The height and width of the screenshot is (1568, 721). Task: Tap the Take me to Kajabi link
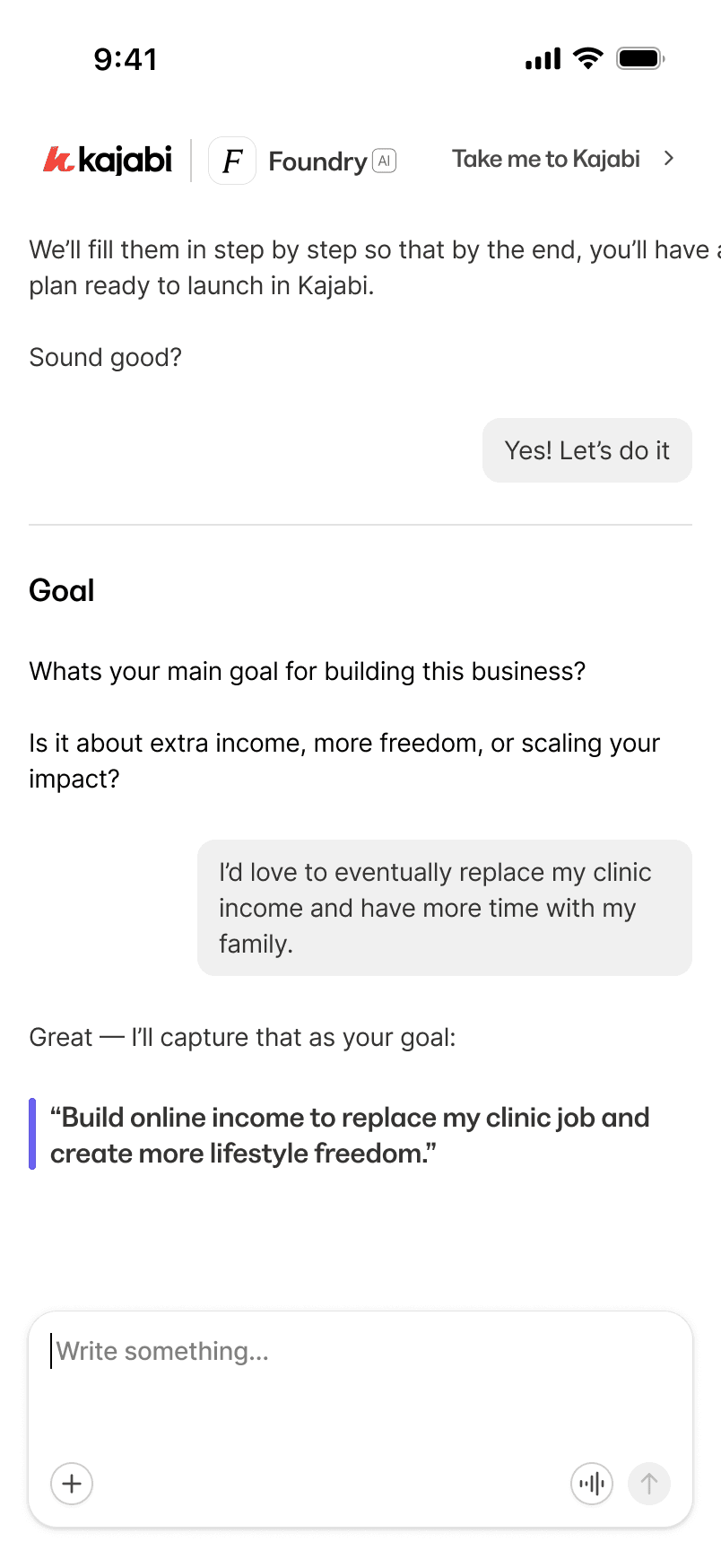point(561,160)
